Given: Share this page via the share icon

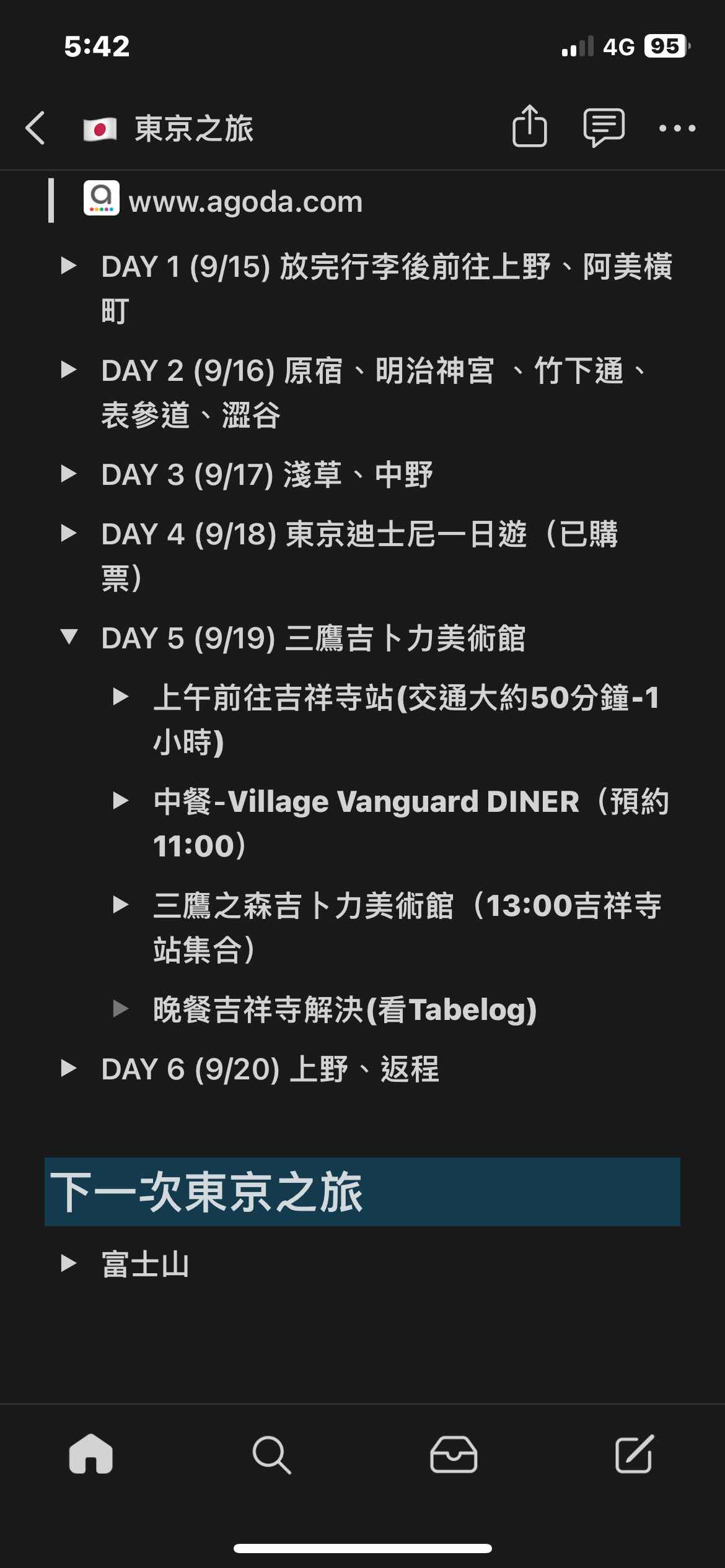Looking at the screenshot, I should tap(530, 126).
